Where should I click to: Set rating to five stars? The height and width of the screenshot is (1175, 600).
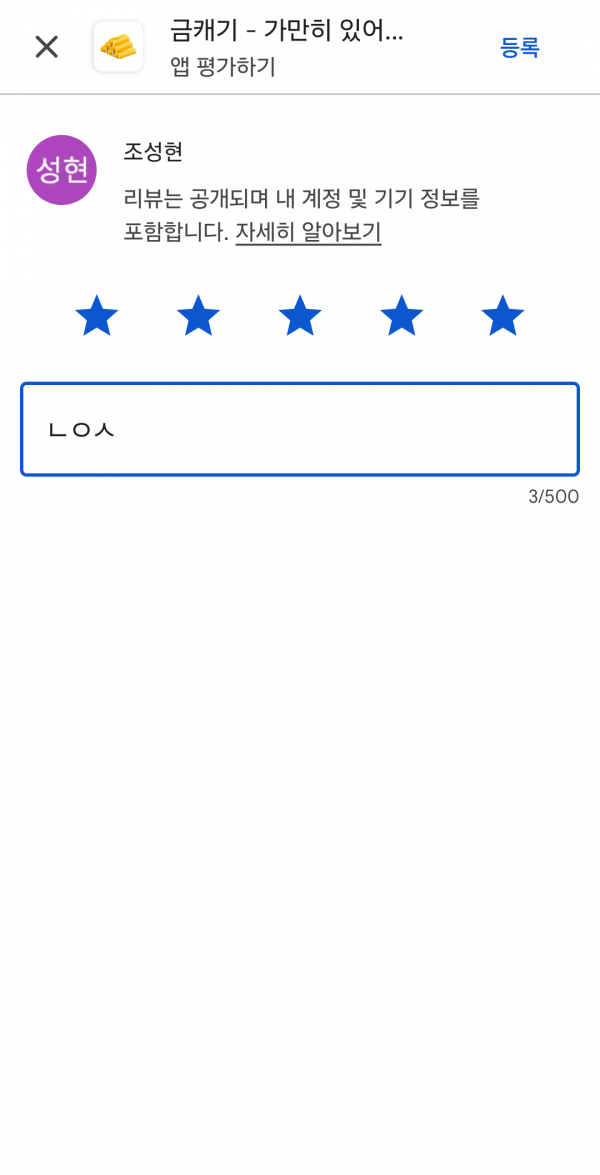pyautogui.click(x=503, y=315)
